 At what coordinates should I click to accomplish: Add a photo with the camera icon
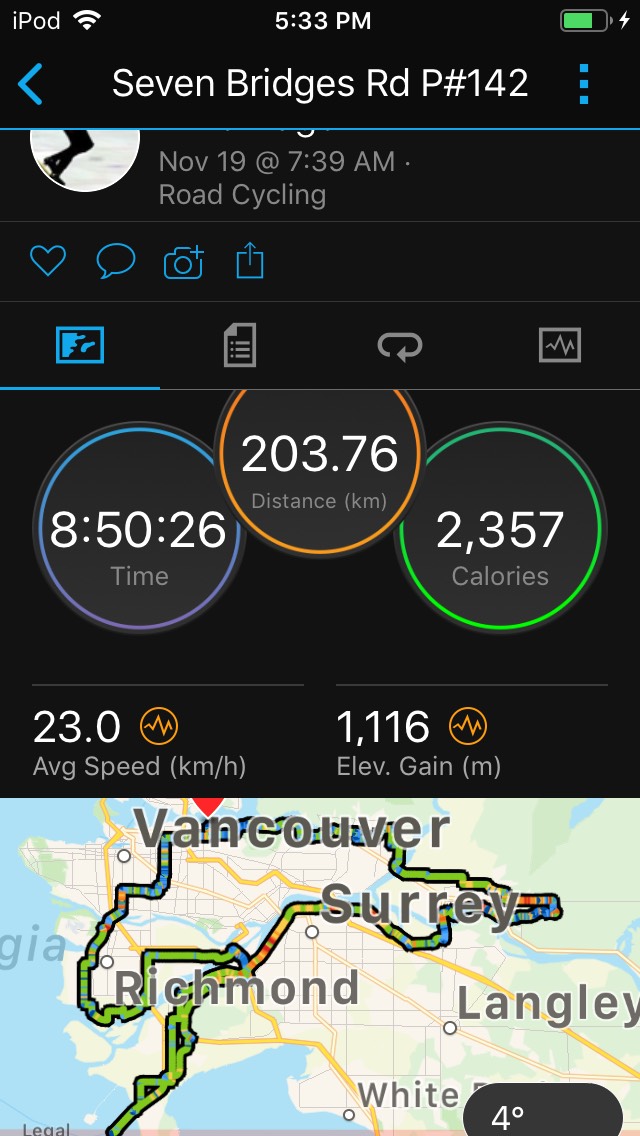(x=183, y=262)
